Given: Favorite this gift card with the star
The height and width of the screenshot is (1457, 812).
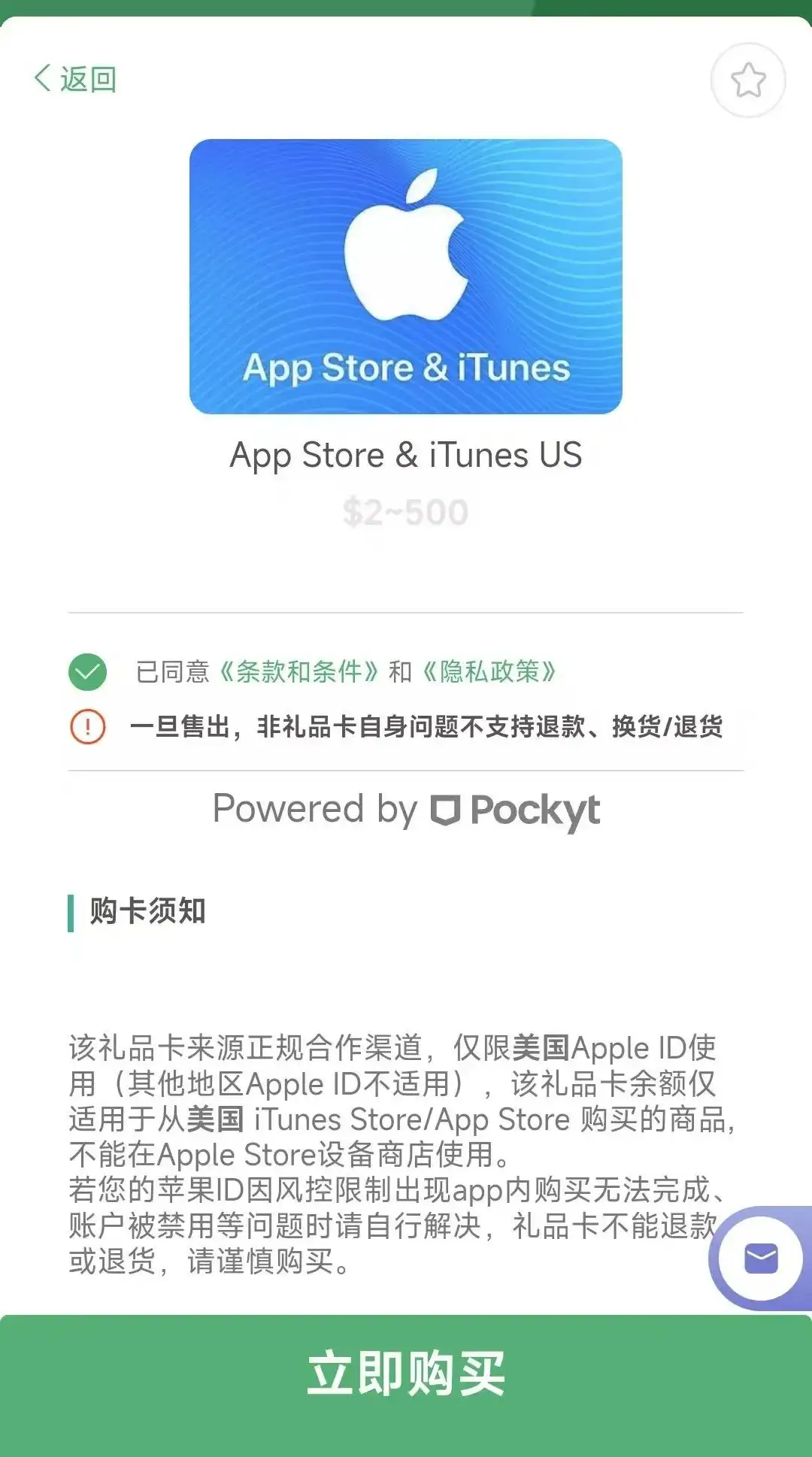Looking at the screenshot, I should point(748,80).
